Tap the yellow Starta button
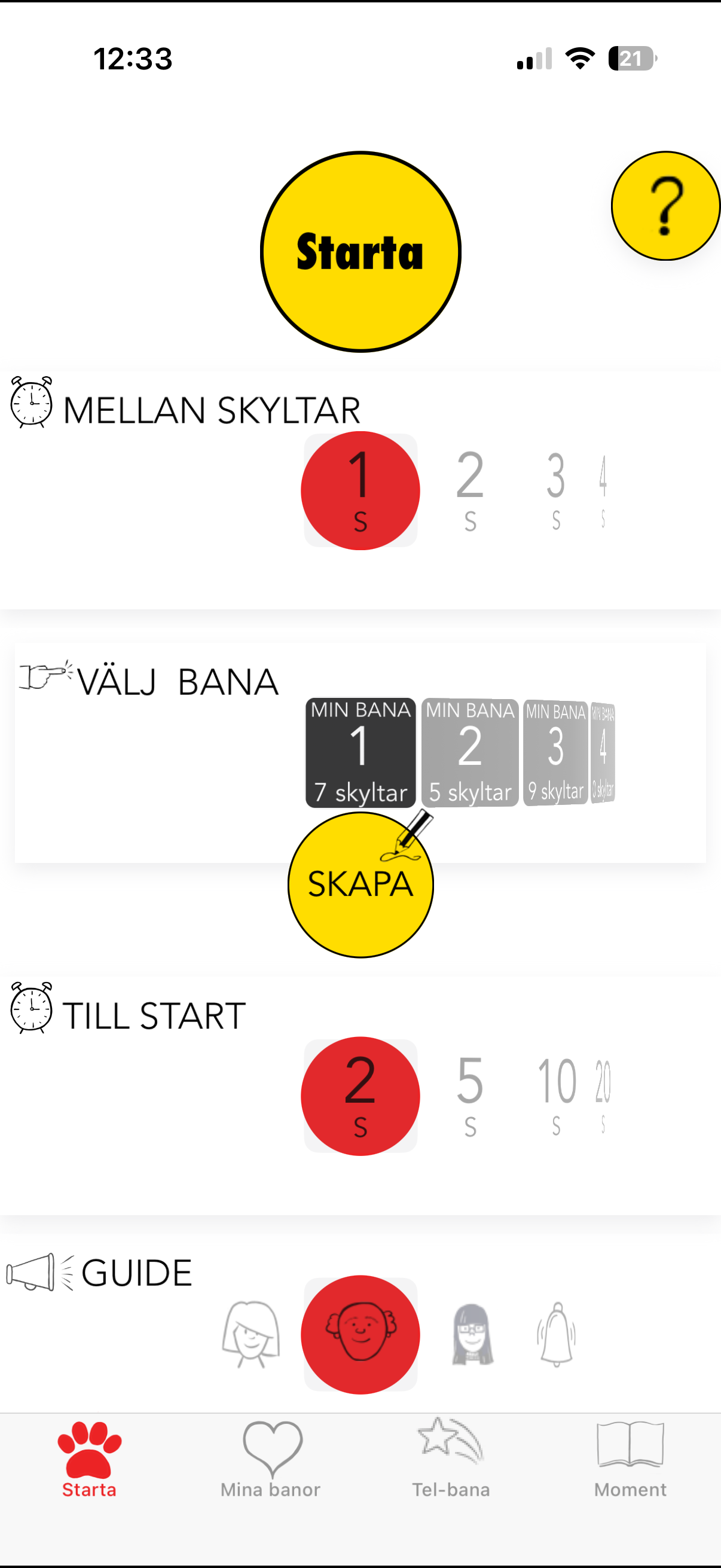This screenshot has width=721, height=1568. tap(360, 251)
